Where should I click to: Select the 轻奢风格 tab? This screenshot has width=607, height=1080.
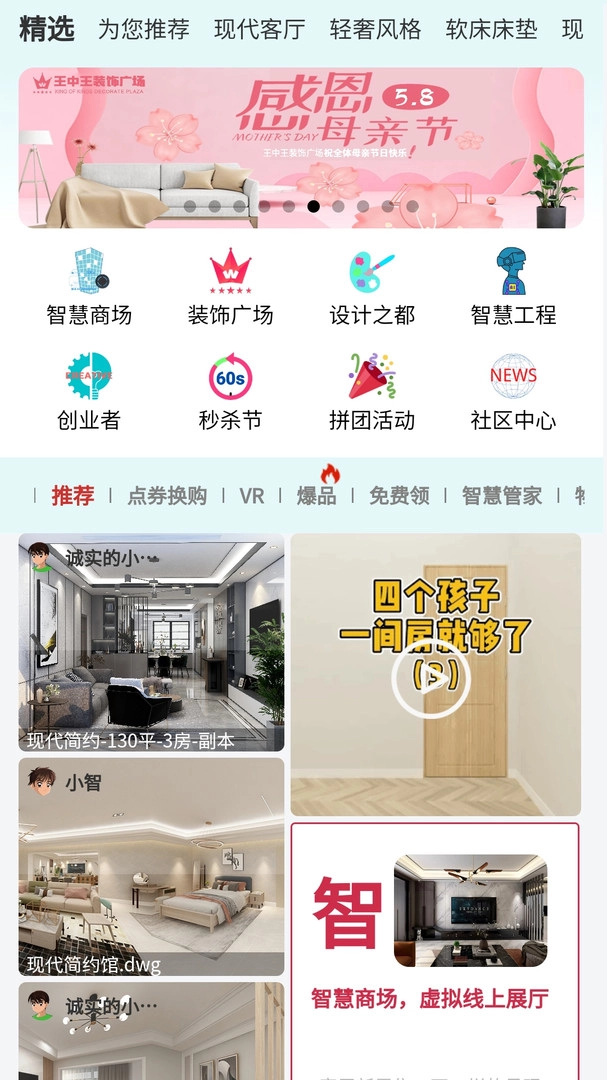[x=375, y=29]
